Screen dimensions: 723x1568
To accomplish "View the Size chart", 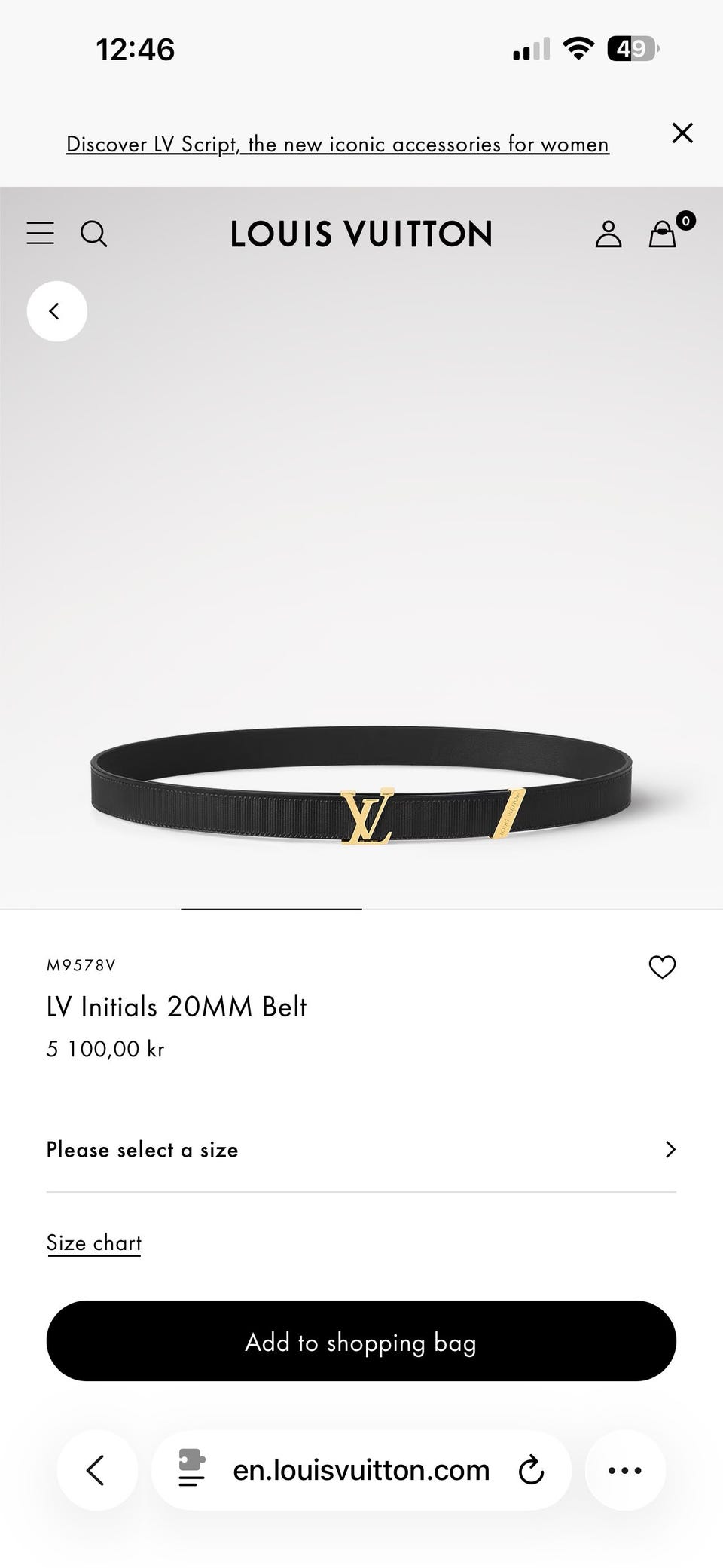I will click(x=94, y=1242).
